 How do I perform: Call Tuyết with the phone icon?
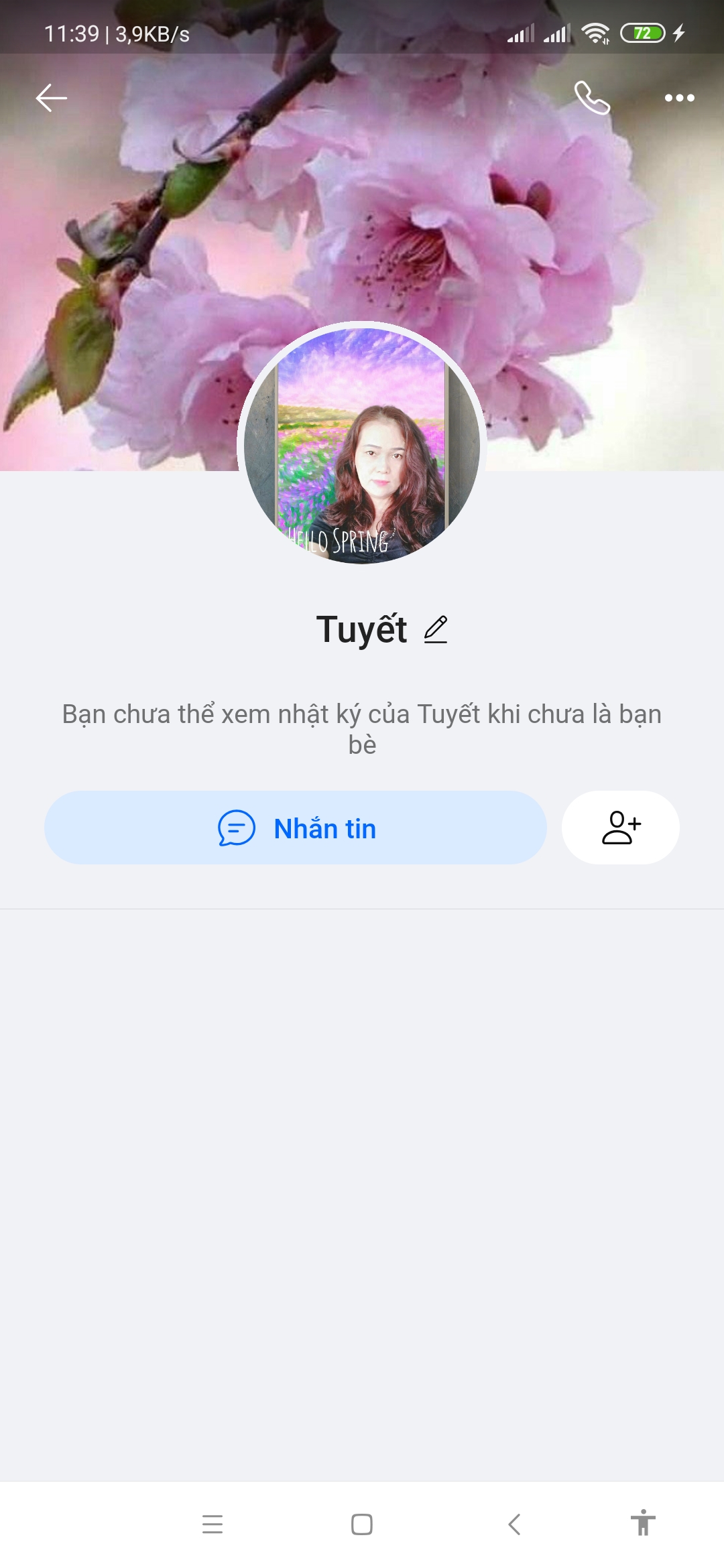592,98
